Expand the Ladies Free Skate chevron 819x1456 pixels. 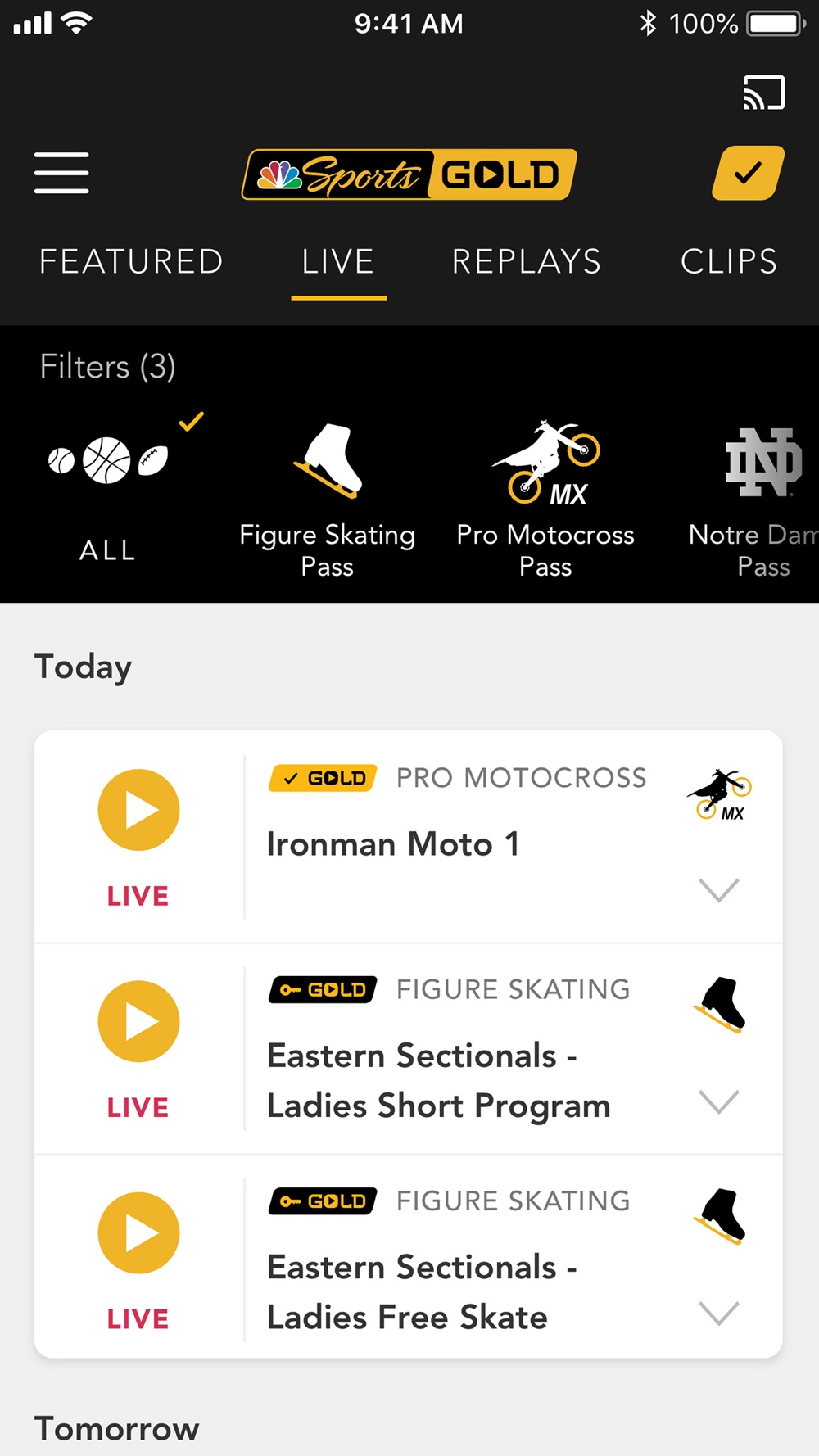tap(719, 1313)
